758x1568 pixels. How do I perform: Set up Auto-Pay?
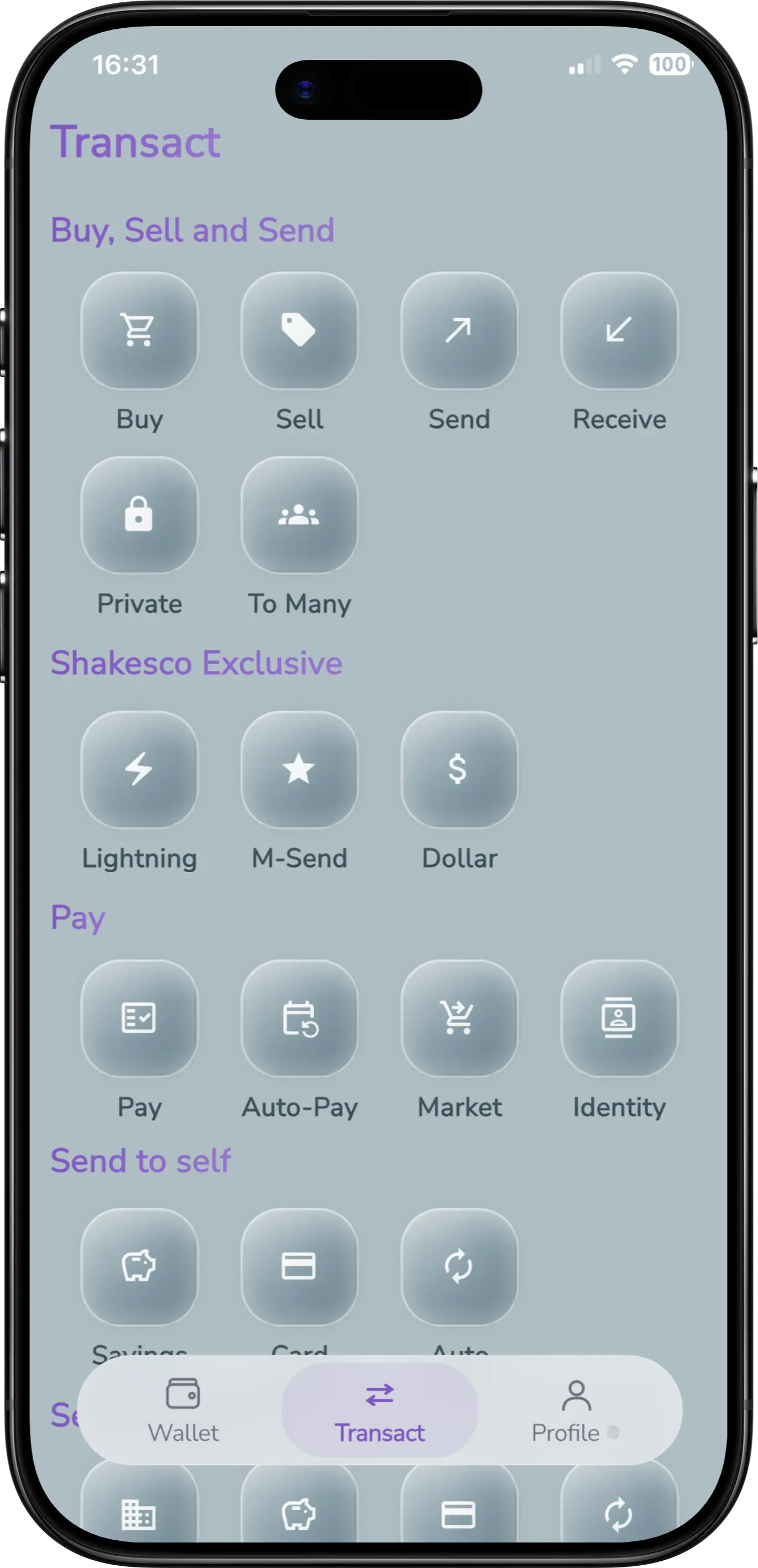299,1018
